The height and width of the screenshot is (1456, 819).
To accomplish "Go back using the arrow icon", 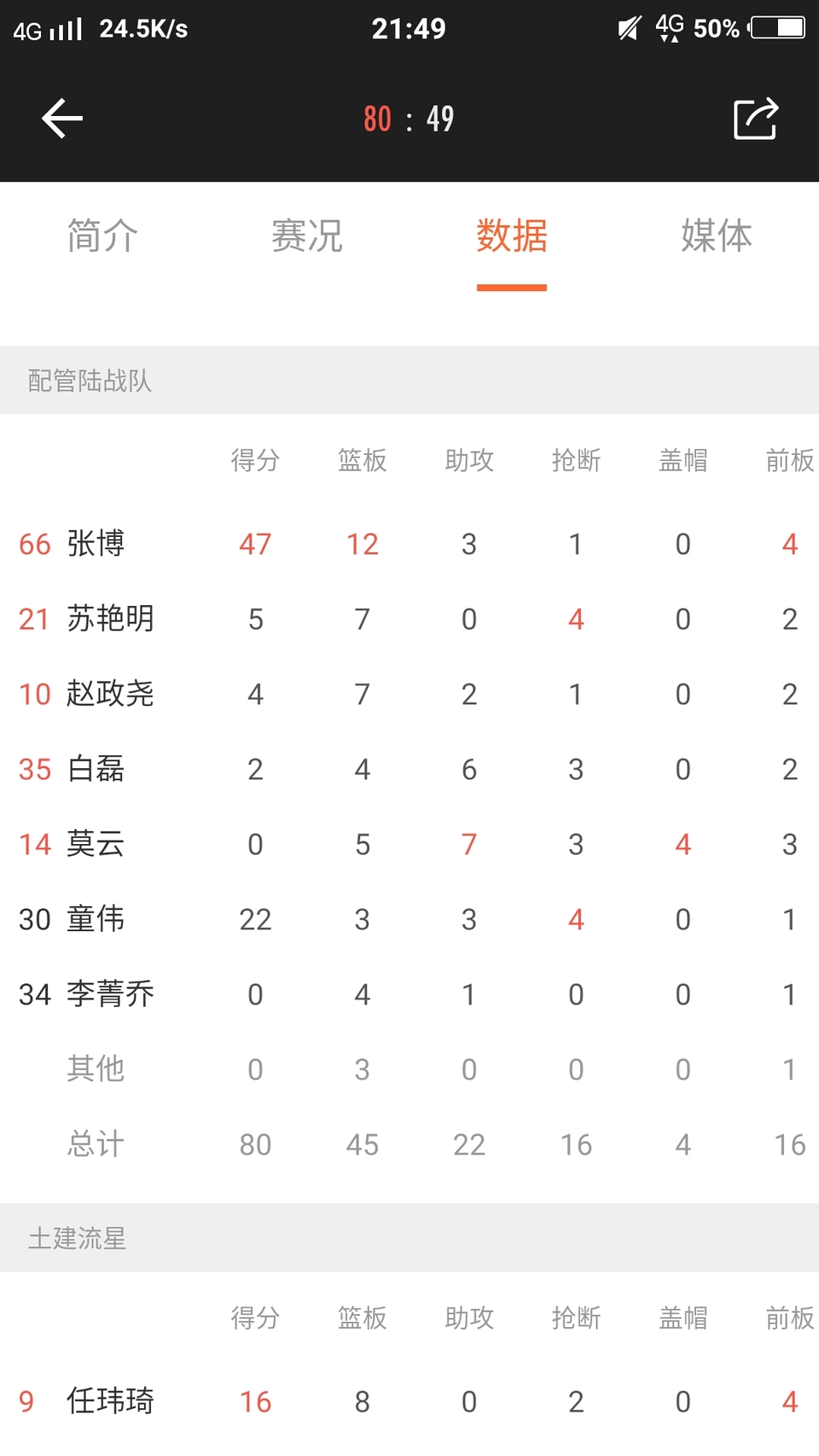I will pyautogui.click(x=62, y=118).
